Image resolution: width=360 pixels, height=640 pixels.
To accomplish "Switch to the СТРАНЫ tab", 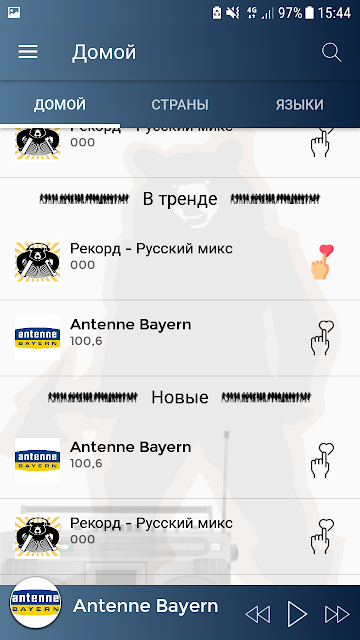I will [180, 105].
